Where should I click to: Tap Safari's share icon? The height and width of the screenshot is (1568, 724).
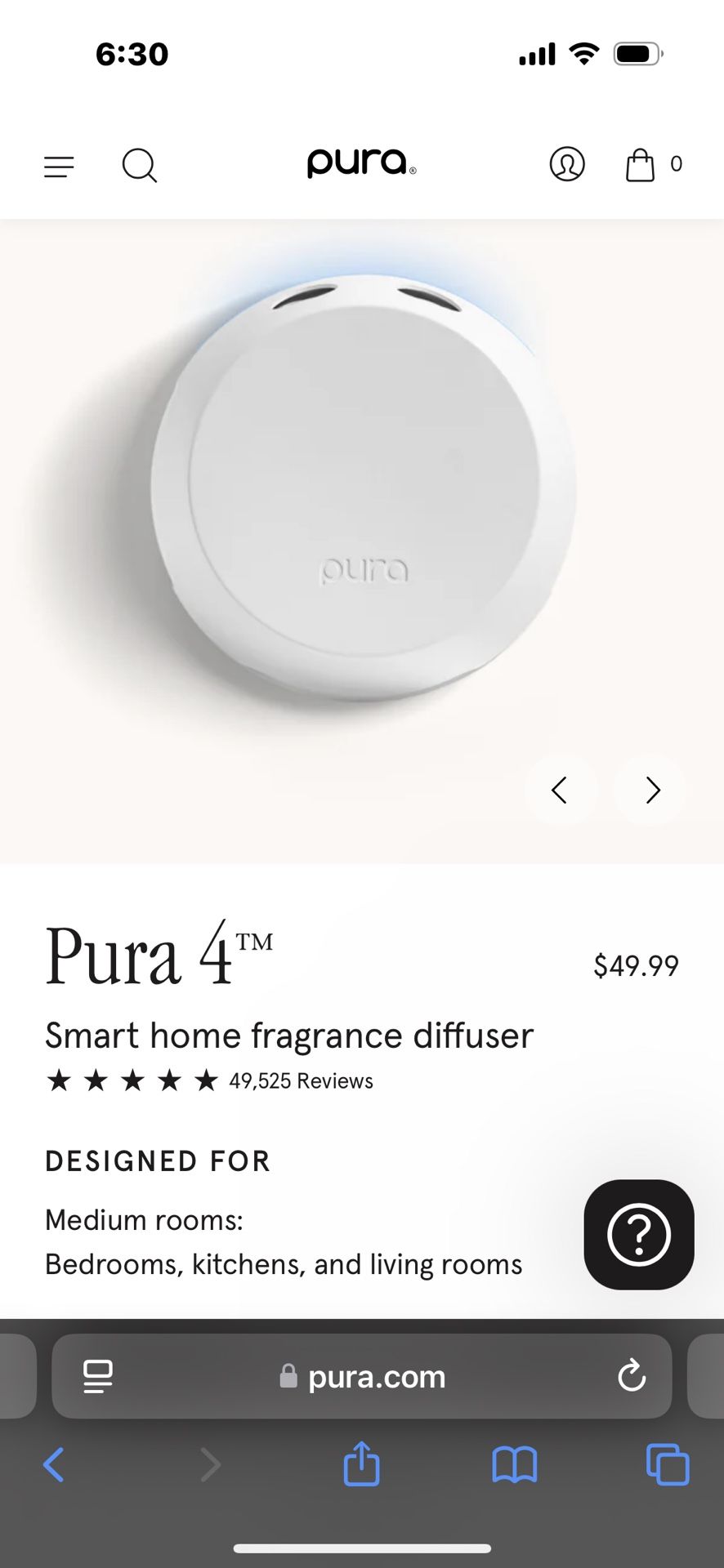pos(361,1463)
